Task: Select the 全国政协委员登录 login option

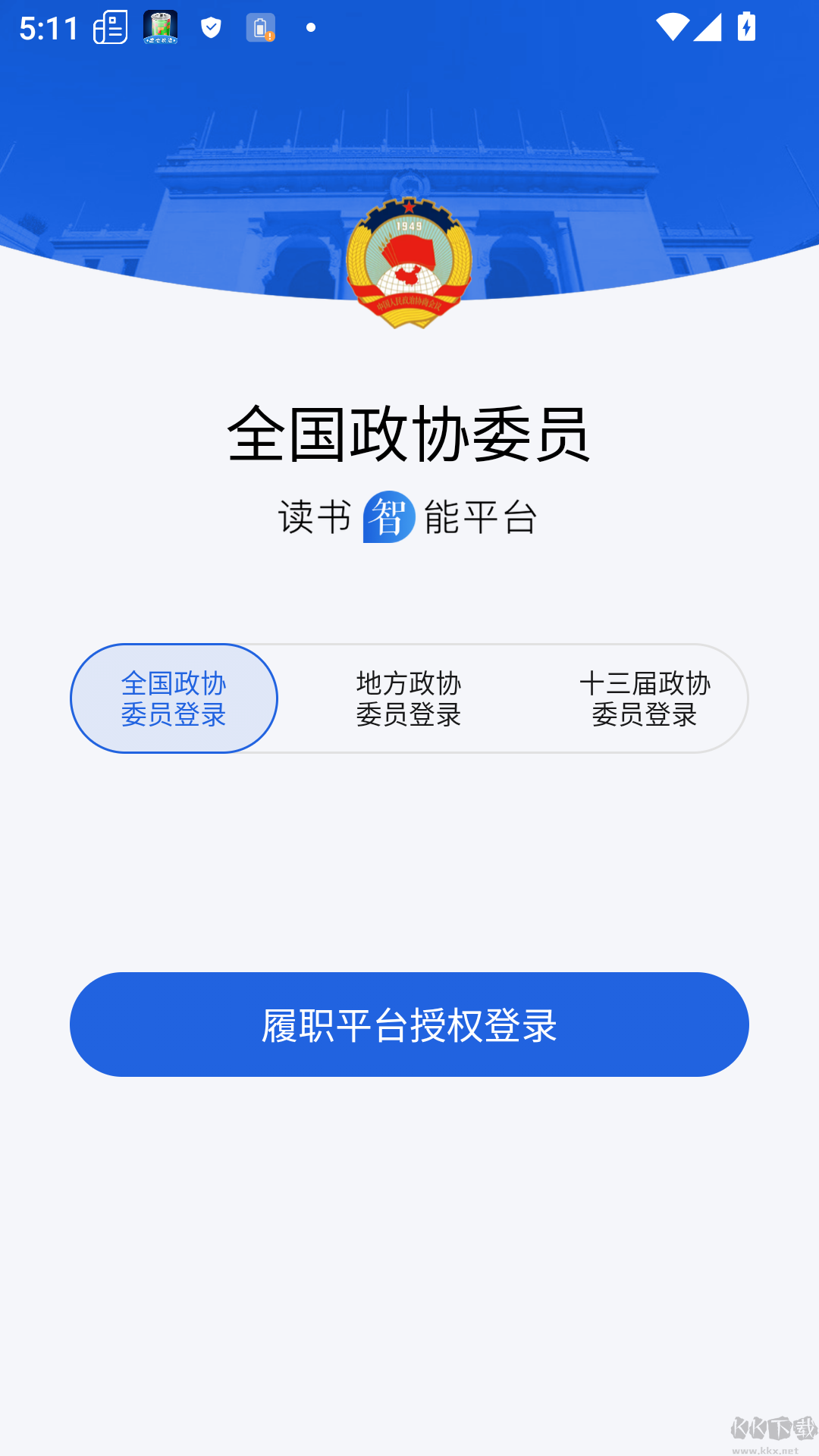Action: [174, 698]
